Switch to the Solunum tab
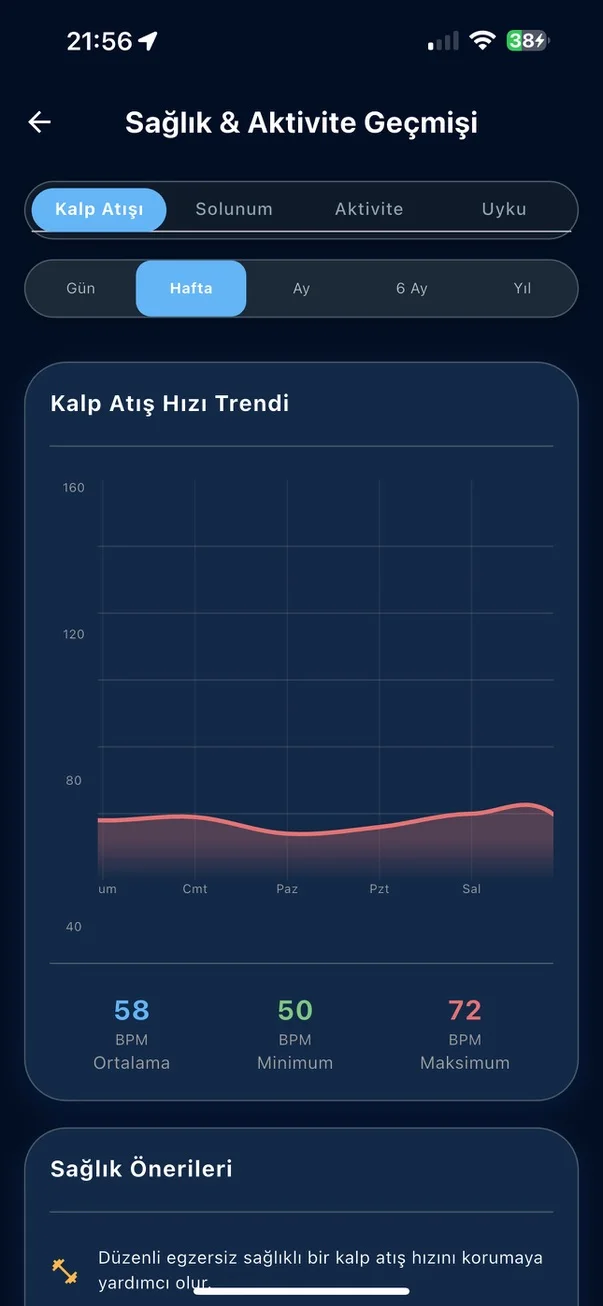Screen dimensions: 603x1306 tap(234, 209)
